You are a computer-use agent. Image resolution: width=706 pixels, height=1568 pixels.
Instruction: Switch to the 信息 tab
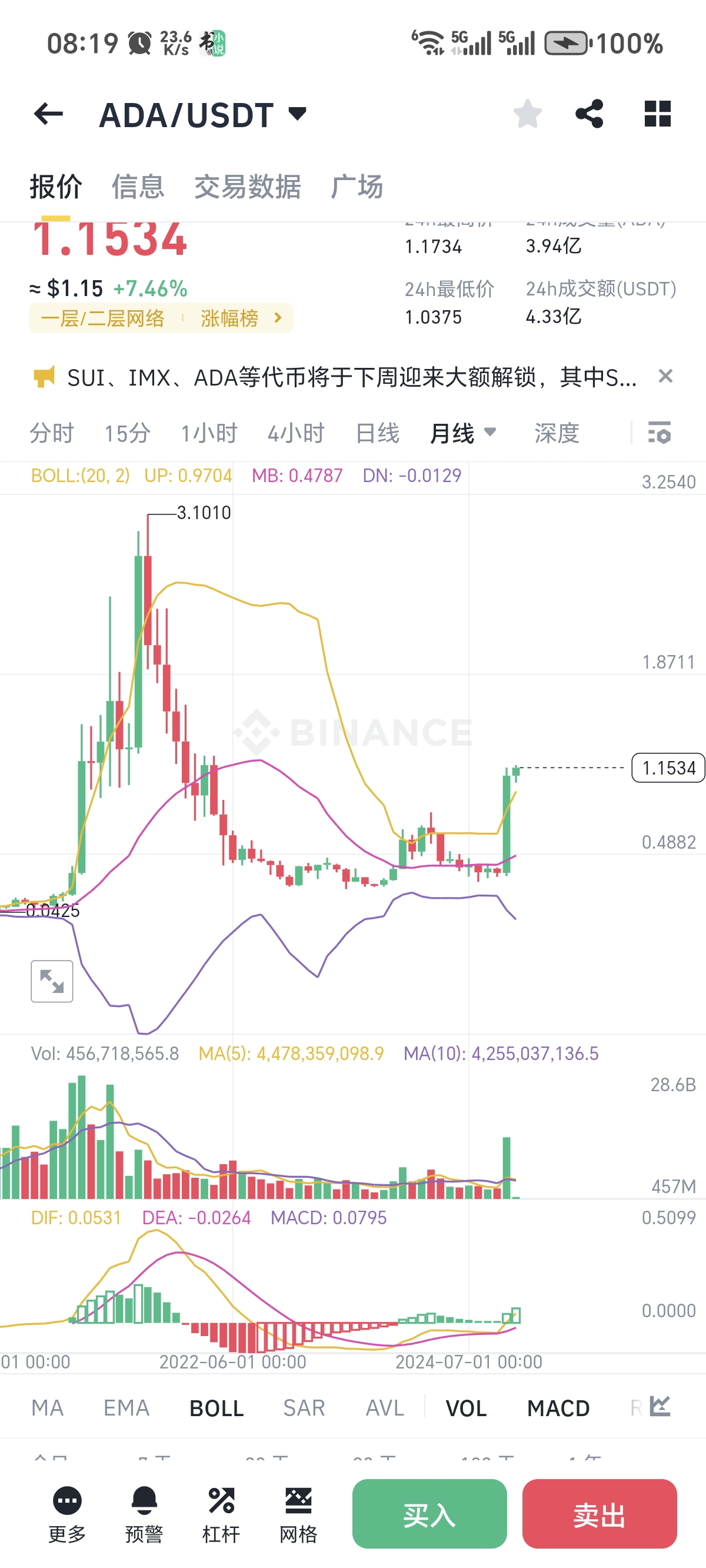[138, 186]
